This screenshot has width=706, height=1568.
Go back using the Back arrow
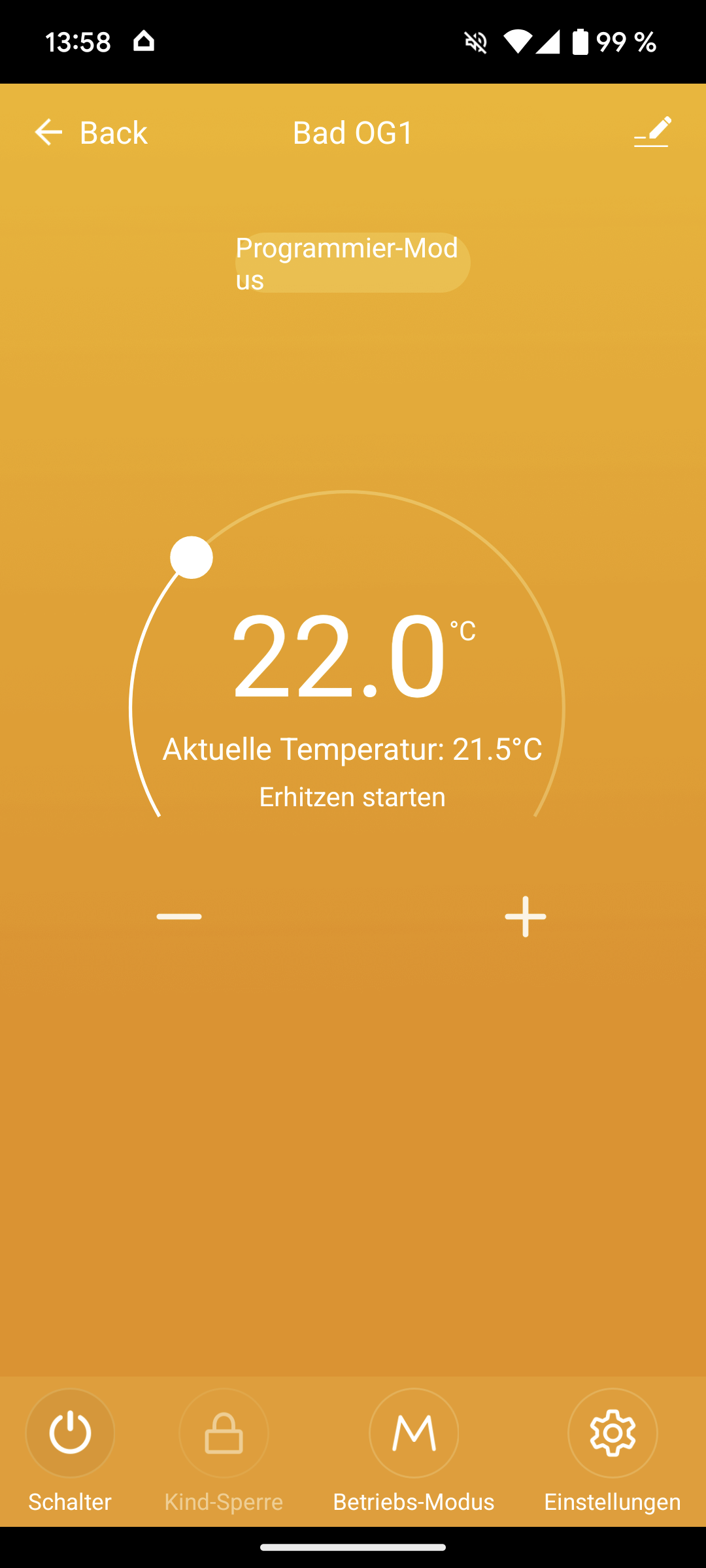(49, 132)
